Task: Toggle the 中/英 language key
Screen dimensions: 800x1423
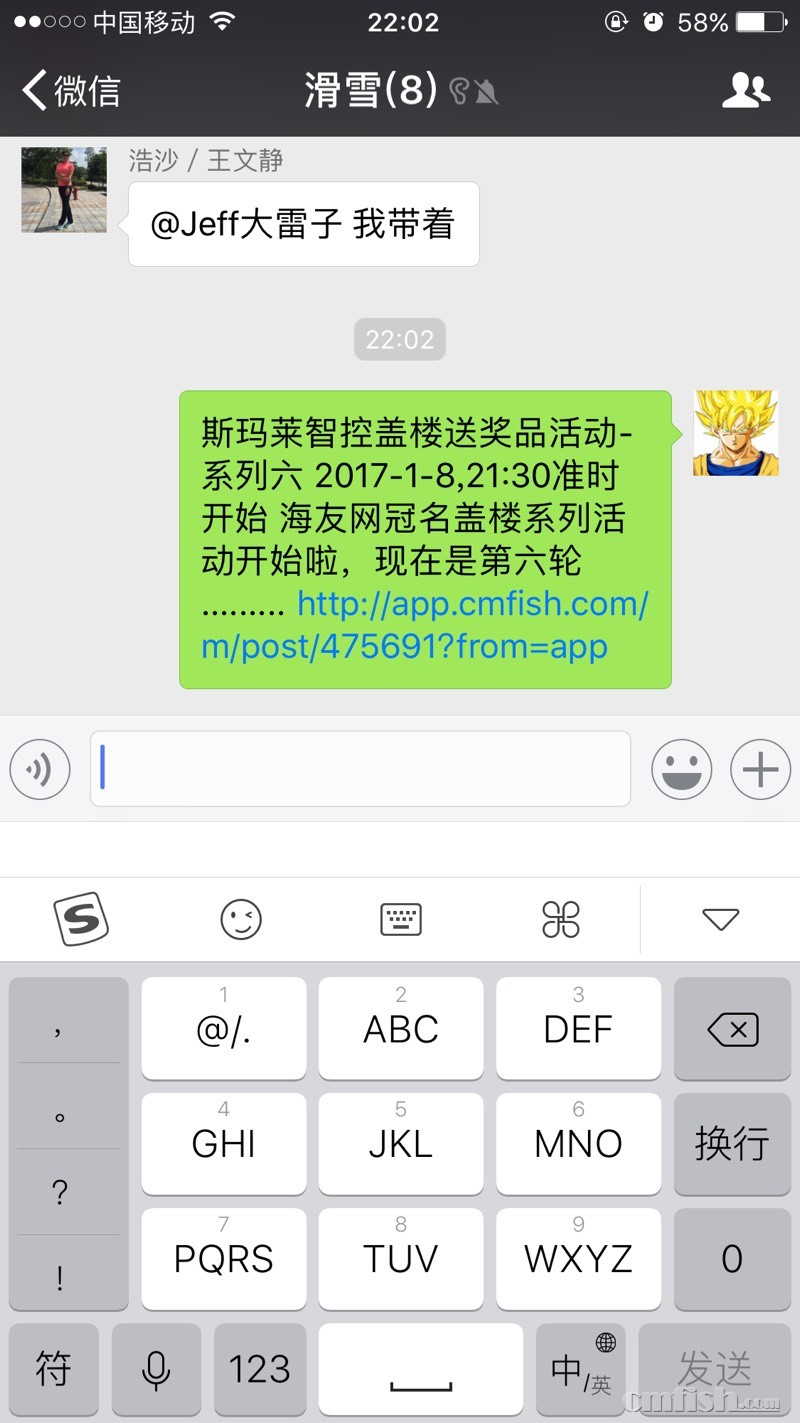Action: [x=581, y=1368]
